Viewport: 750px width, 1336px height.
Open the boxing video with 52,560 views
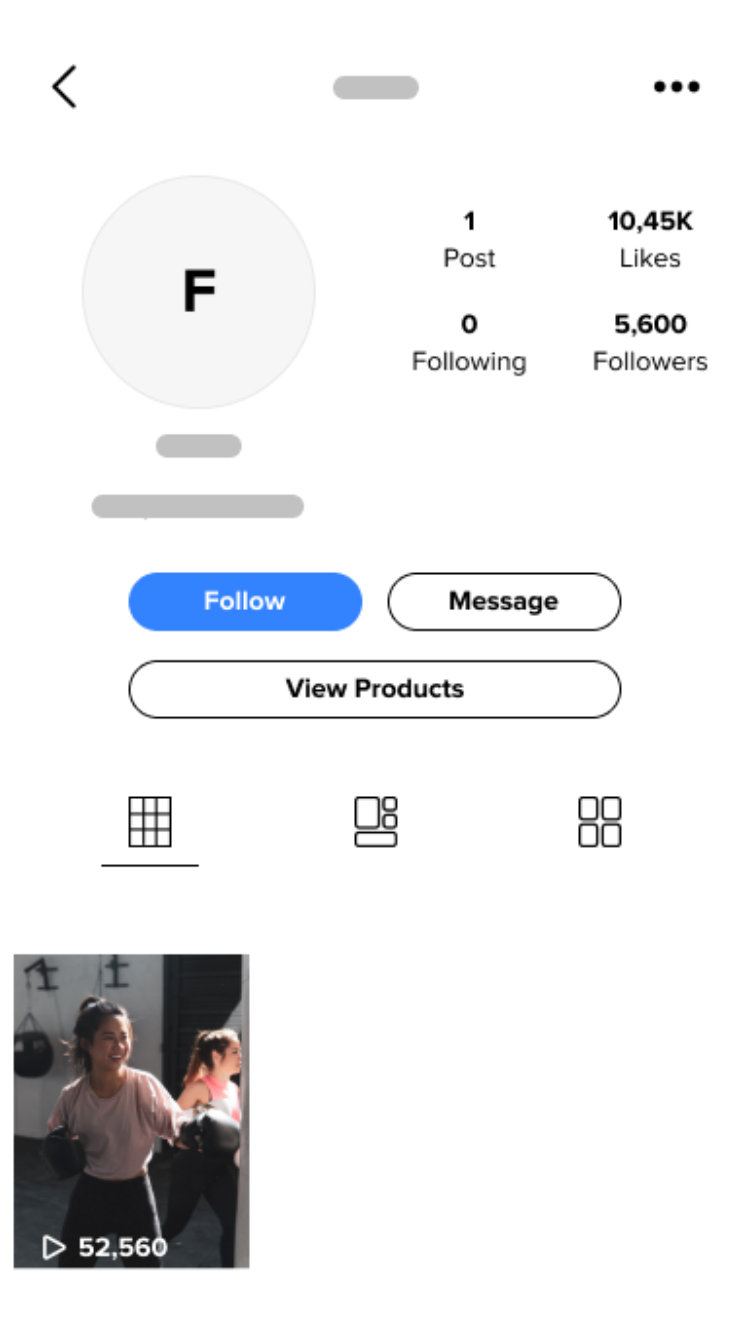coord(131,1110)
